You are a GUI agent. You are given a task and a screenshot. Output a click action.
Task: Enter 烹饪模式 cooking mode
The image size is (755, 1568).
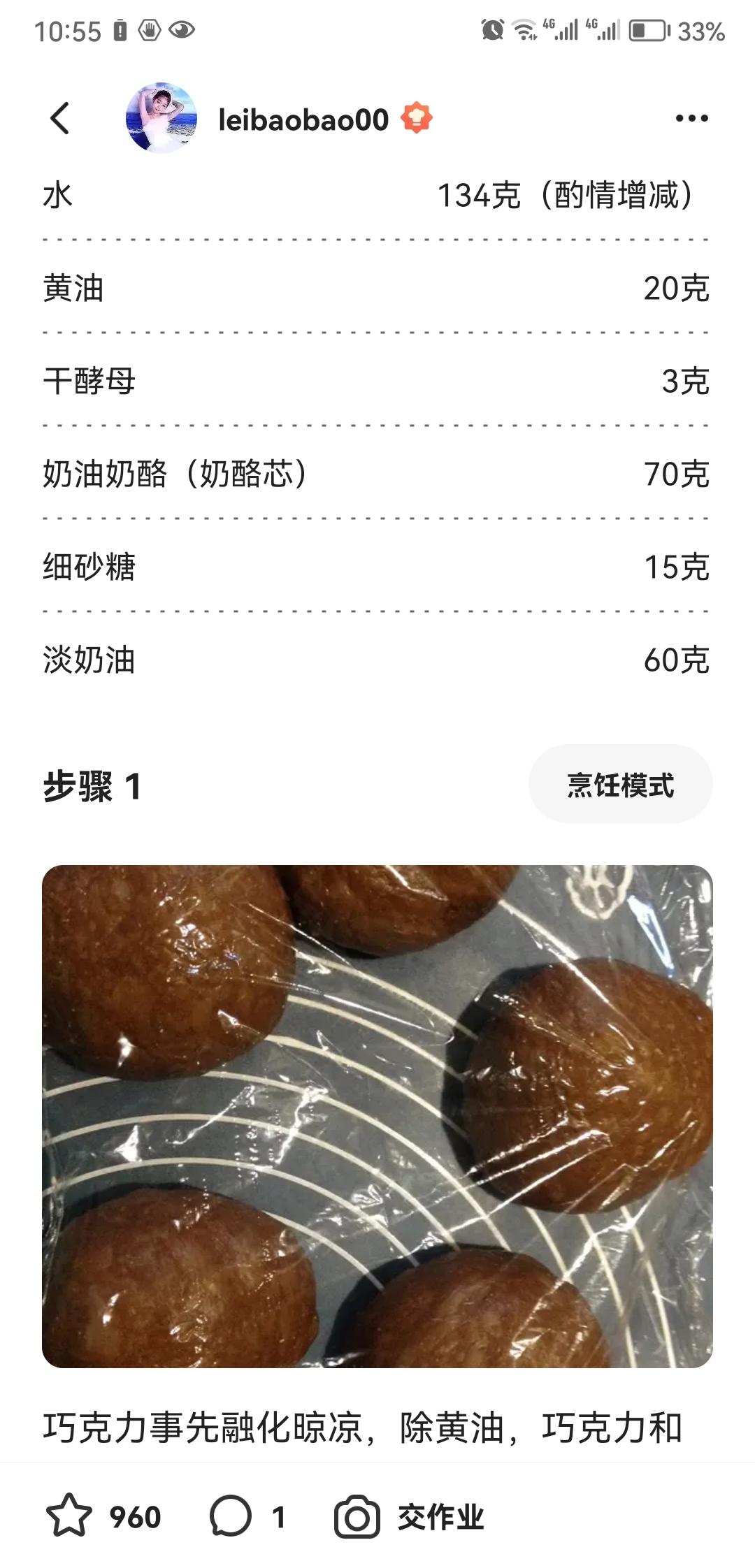pos(620,785)
